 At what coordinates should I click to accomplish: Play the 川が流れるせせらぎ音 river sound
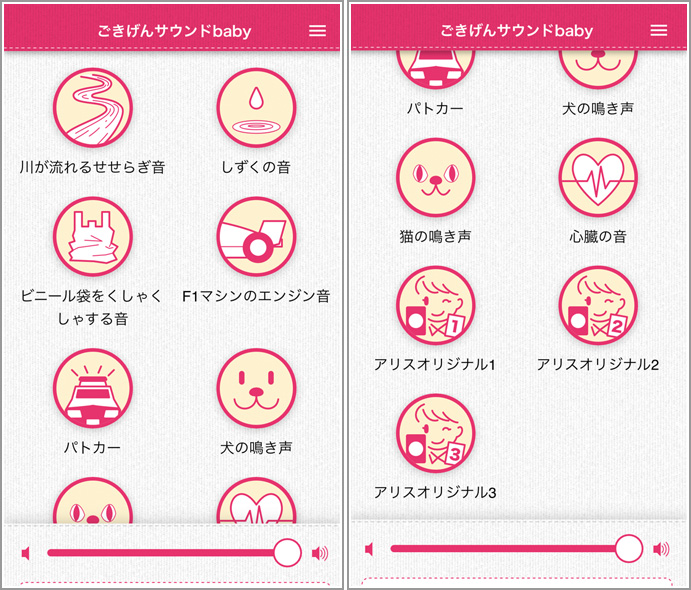pos(92,108)
